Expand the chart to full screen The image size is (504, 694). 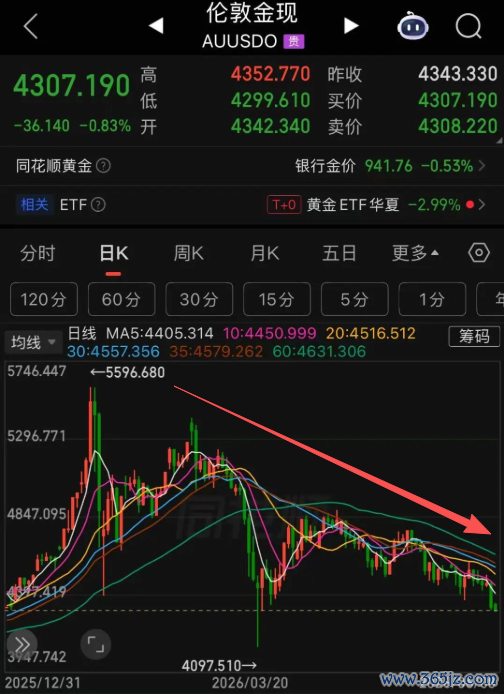pos(96,644)
